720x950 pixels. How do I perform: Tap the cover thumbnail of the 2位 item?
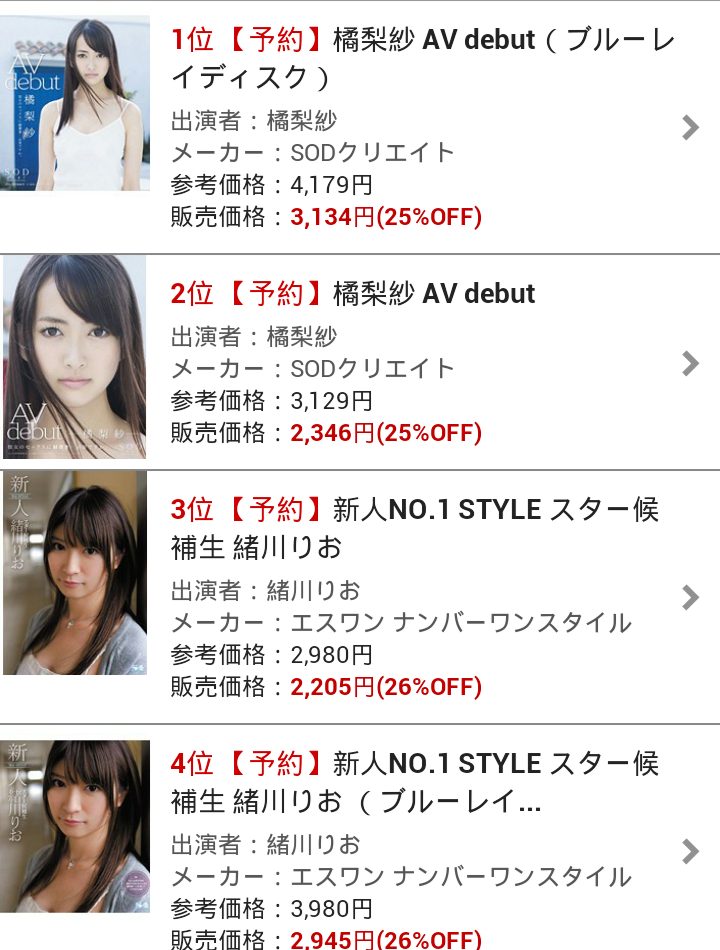pyautogui.click(x=75, y=357)
